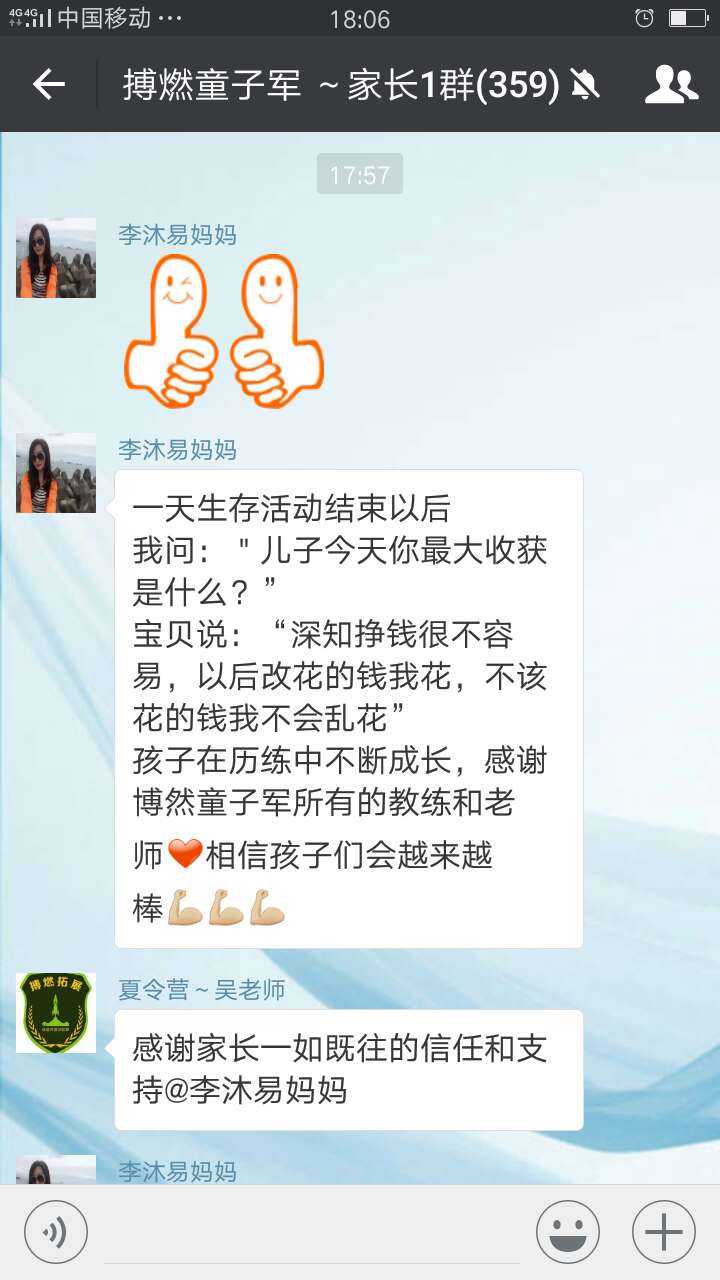
Task: Switch to voice message input
Action: pyautogui.click(x=56, y=1231)
